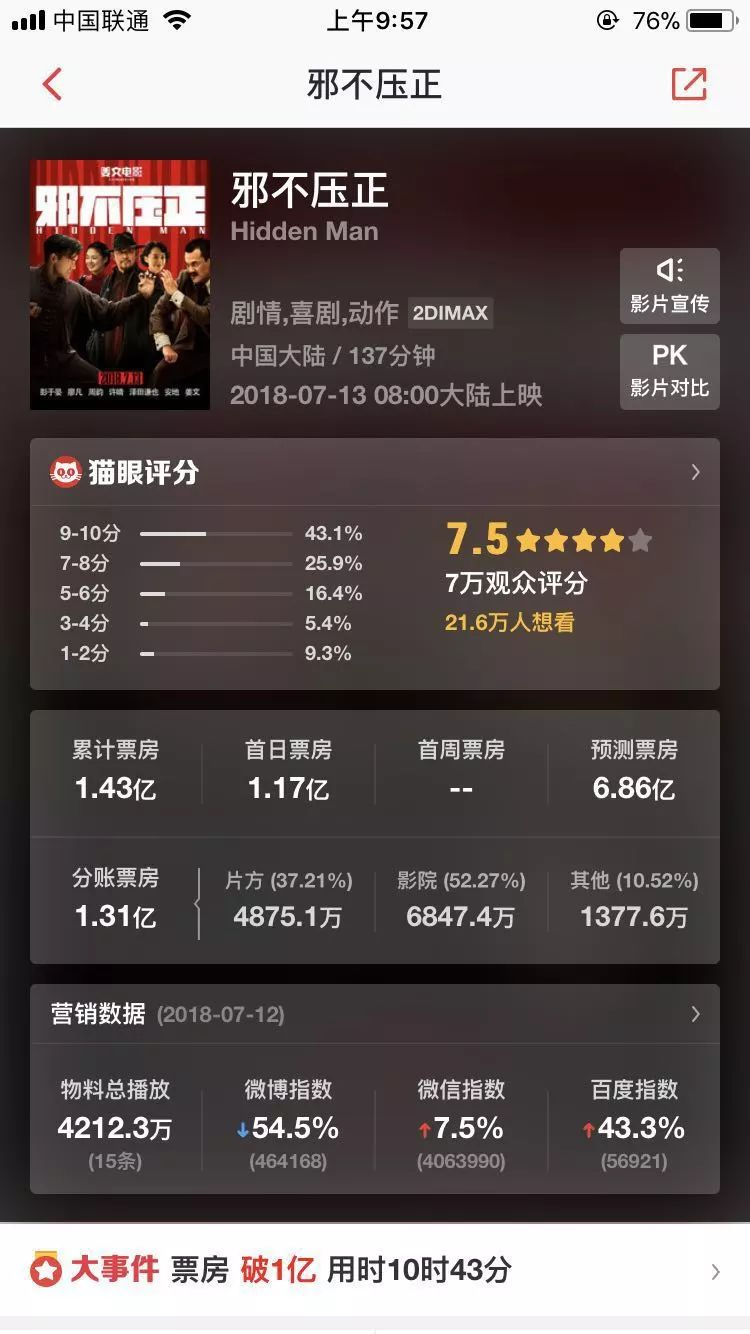Go back using the red back arrow
750x1334 pixels.
pyautogui.click(x=52, y=85)
